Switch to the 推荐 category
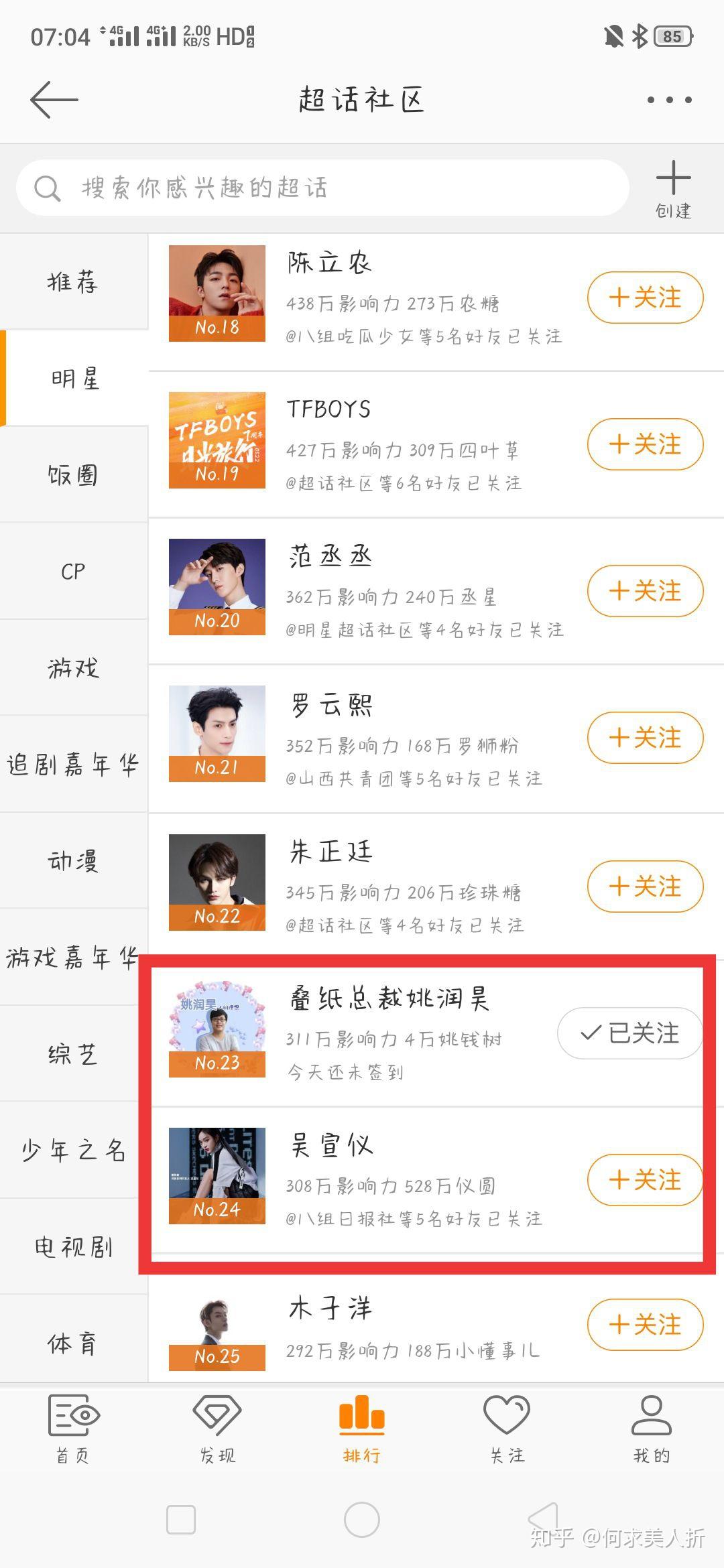 (74, 281)
